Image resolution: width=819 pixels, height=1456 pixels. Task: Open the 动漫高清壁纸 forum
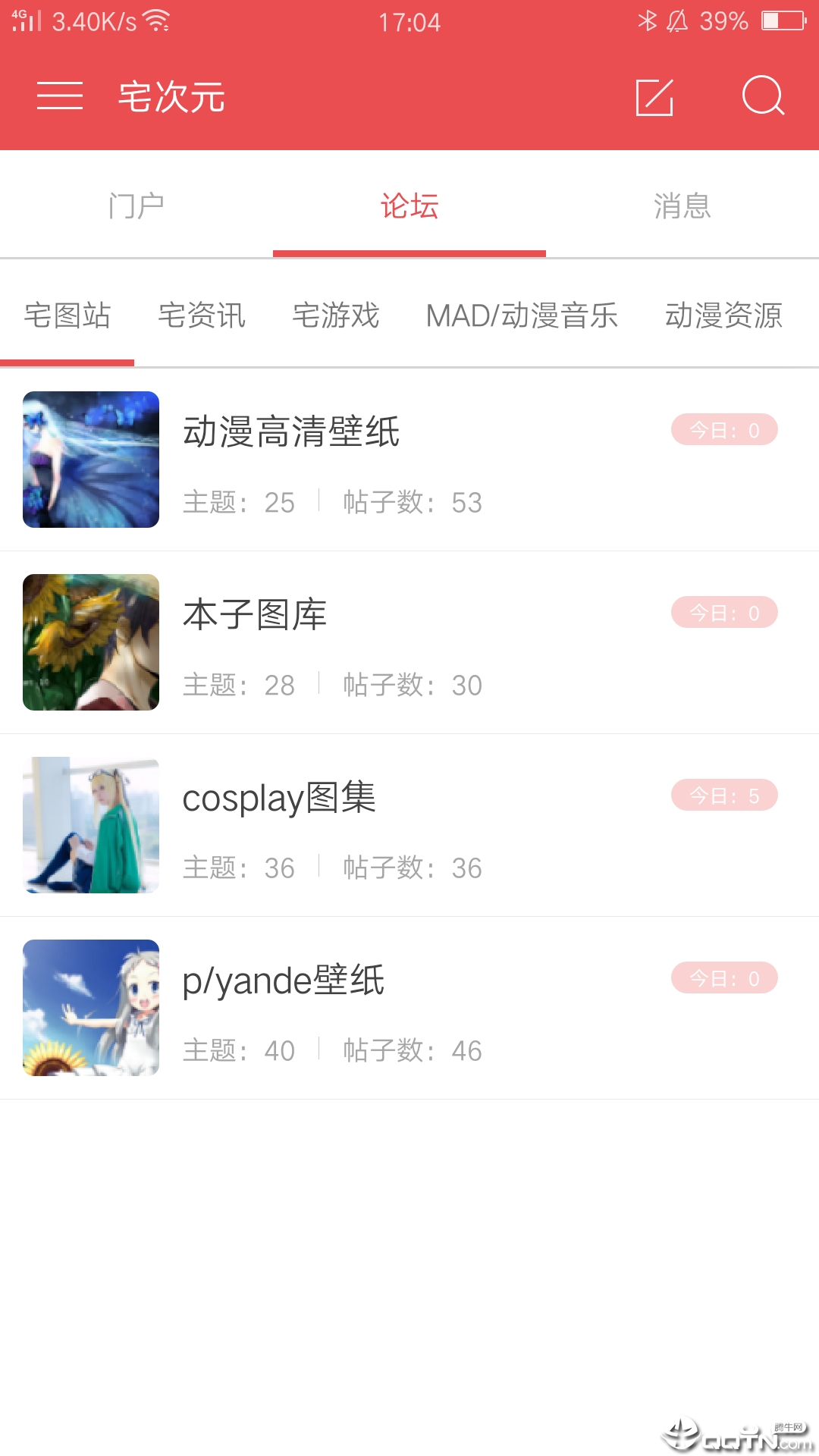(x=293, y=431)
